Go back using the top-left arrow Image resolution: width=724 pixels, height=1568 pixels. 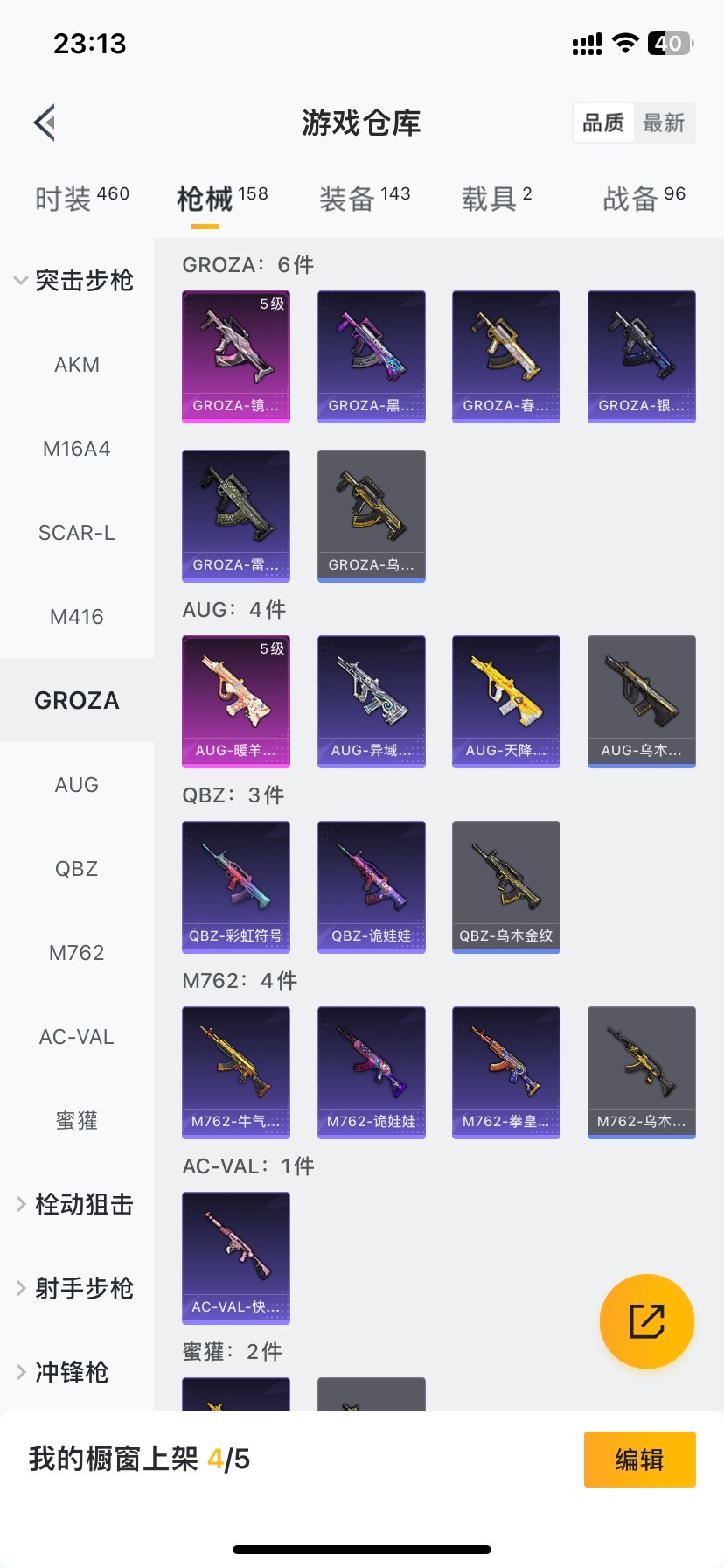[45, 122]
